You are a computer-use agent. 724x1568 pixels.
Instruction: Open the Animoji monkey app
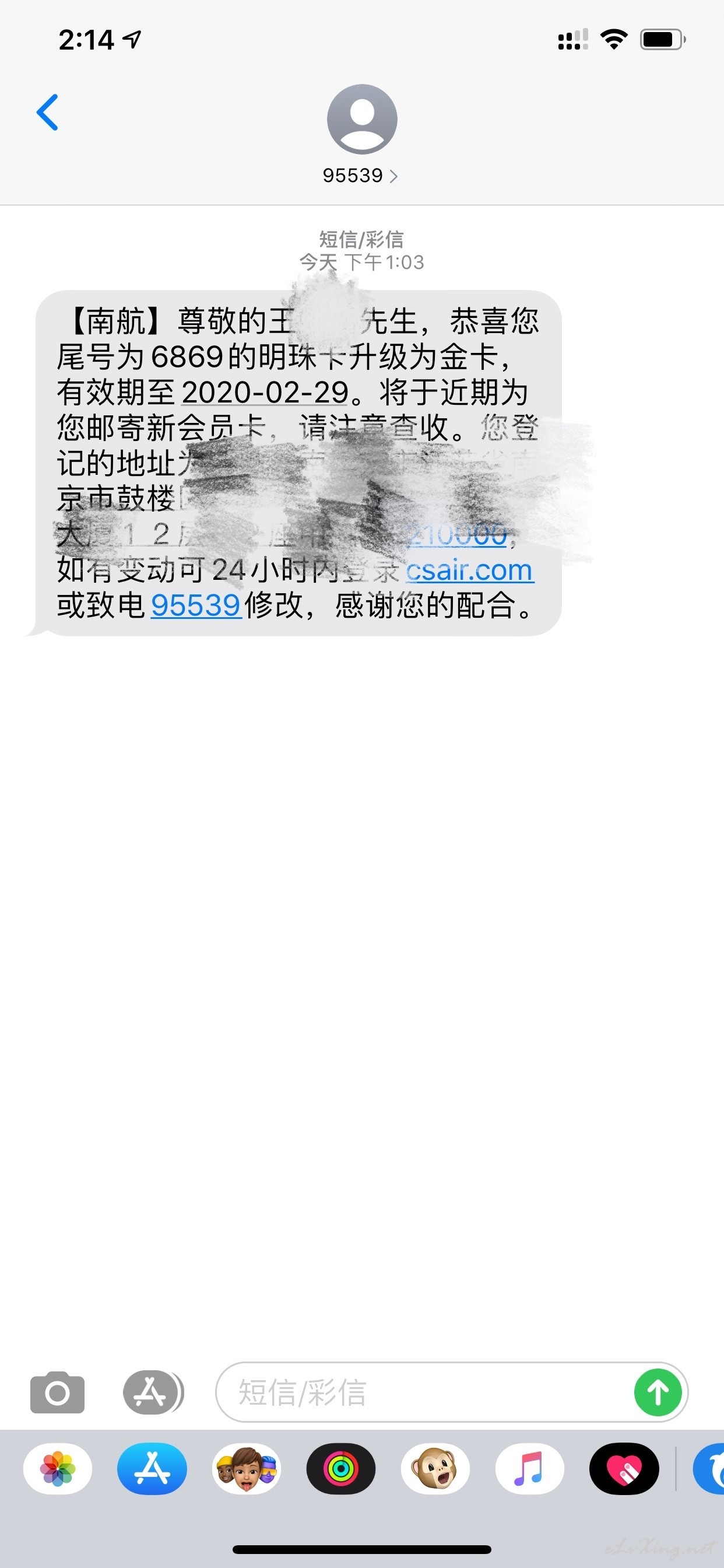[x=435, y=1469]
